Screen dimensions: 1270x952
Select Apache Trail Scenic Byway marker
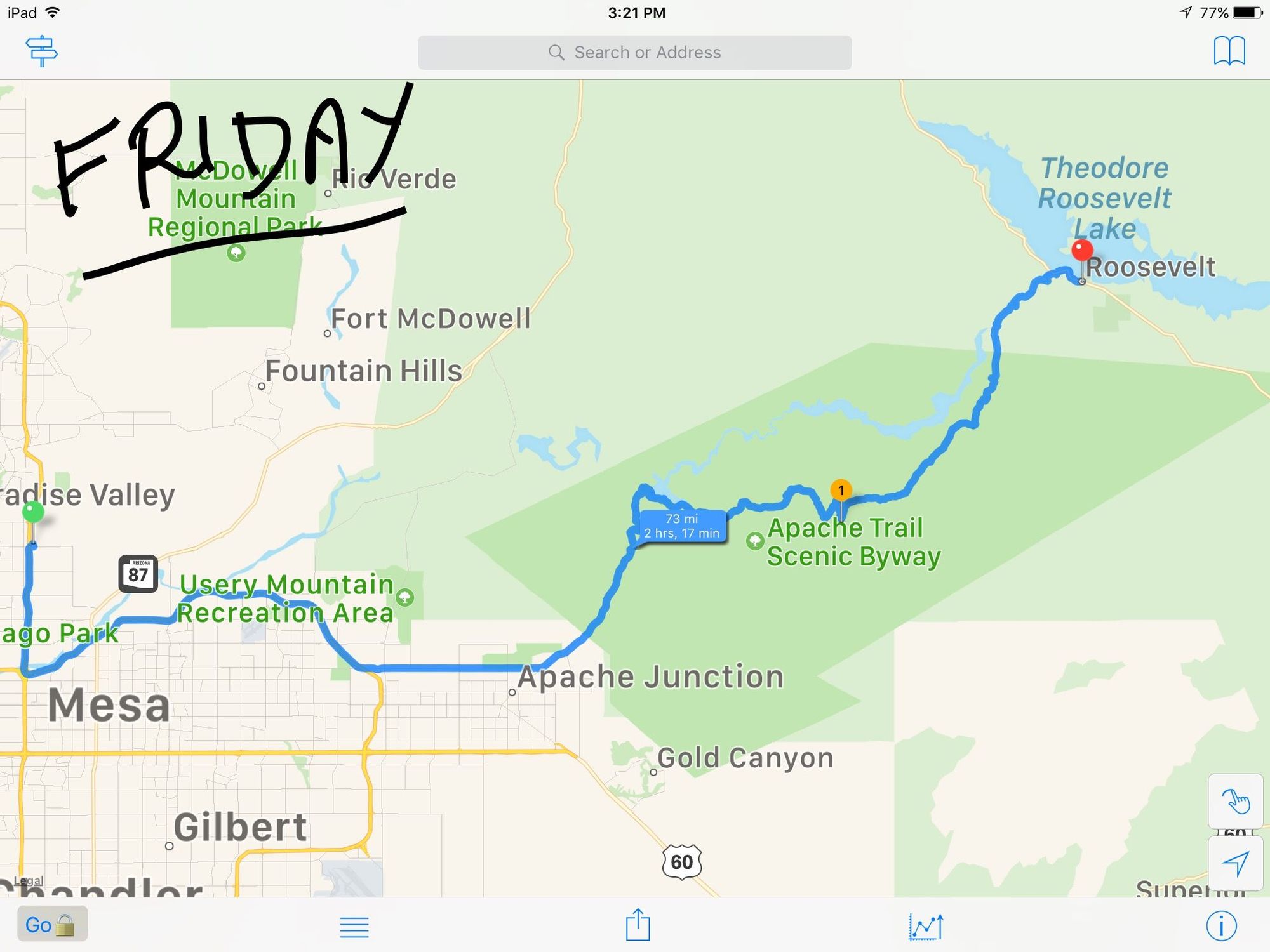click(x=754, y=541)
